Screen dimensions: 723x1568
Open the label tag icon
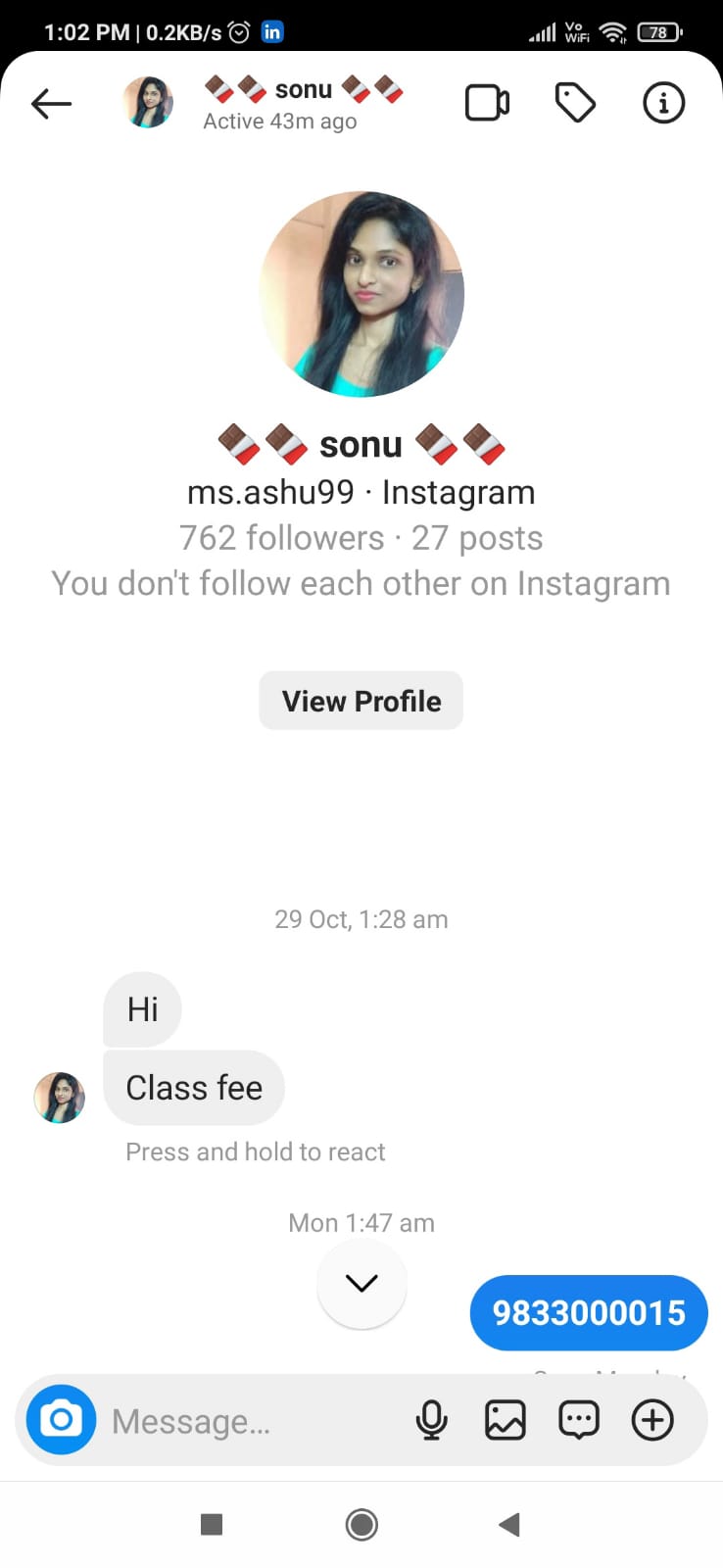coord(575,103)
